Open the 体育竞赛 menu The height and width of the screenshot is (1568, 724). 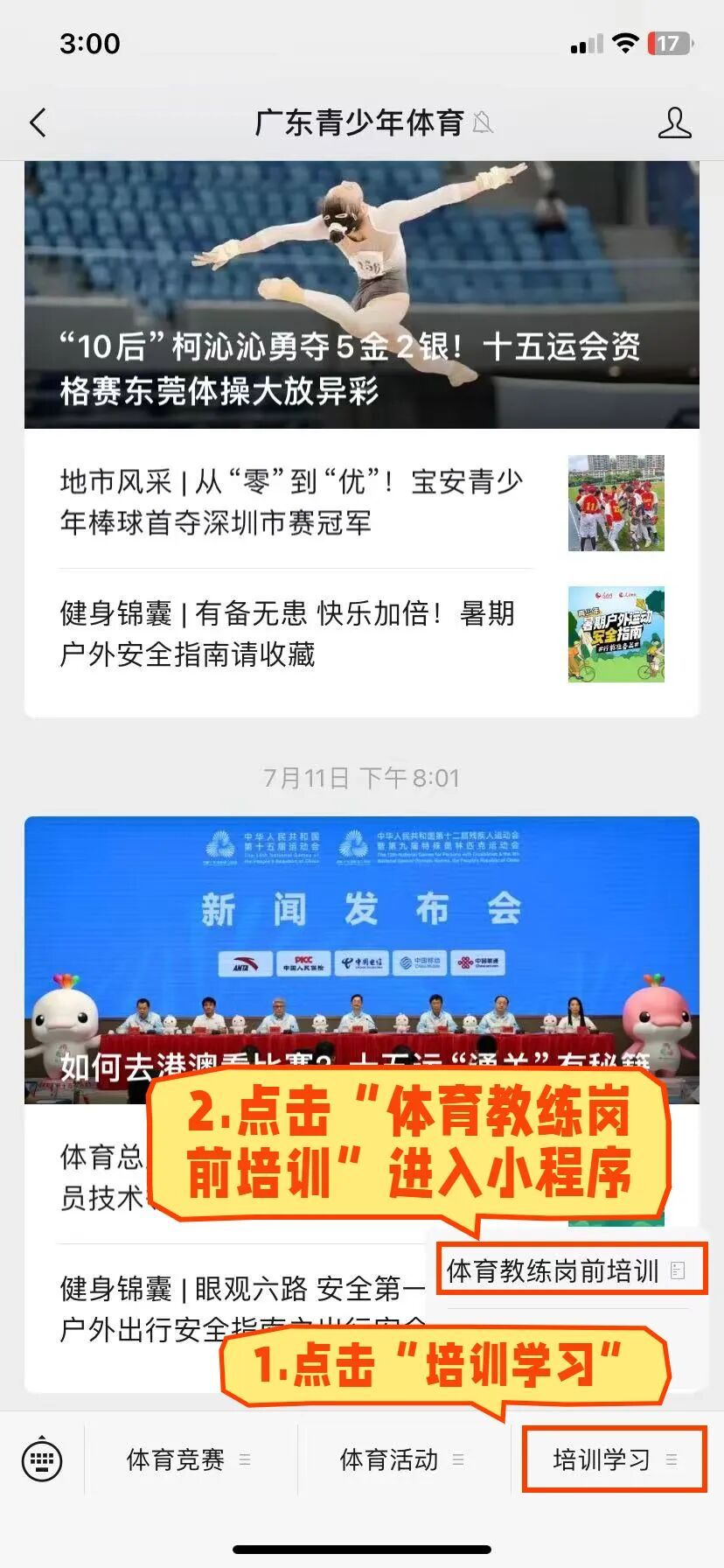coord(189,1459)
